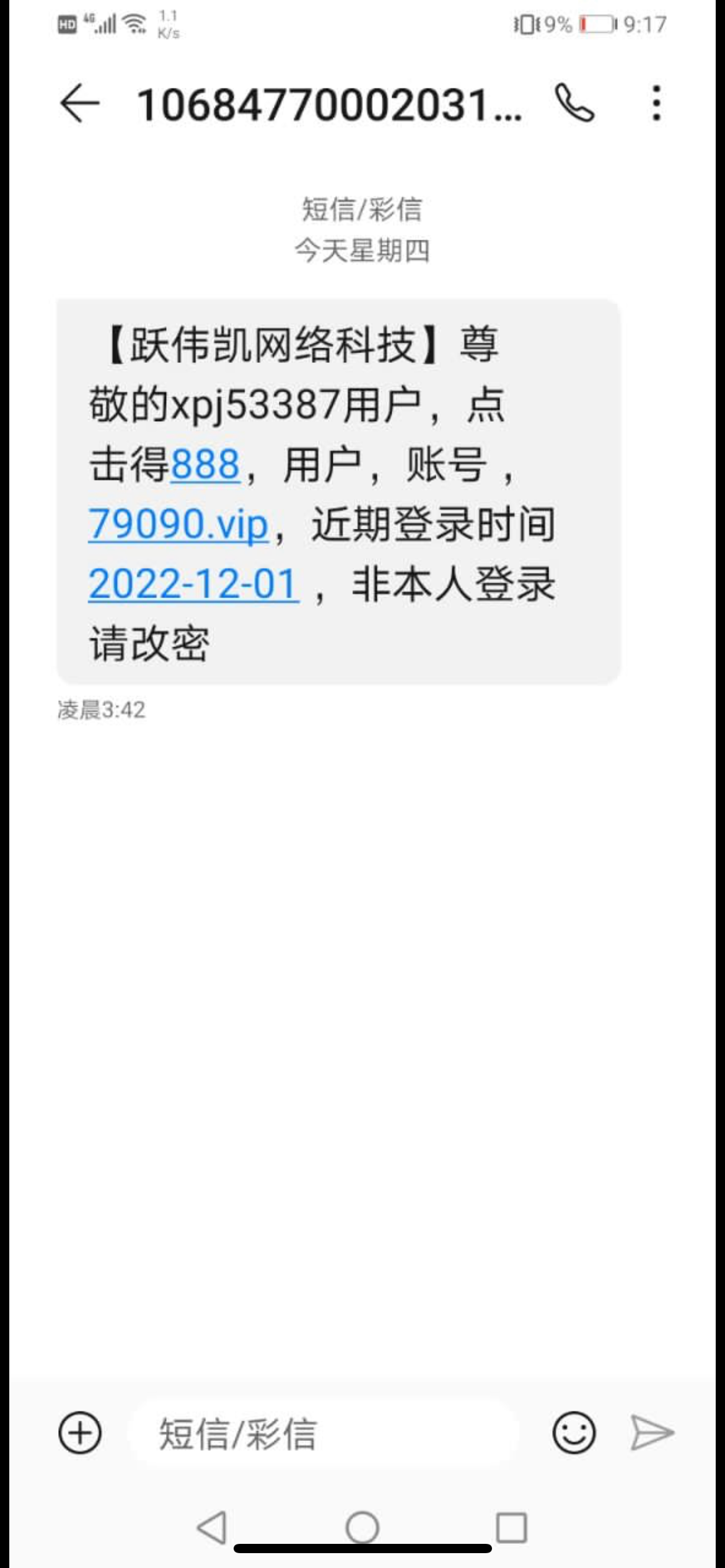Tap the system home button
The width and height of the screenshot is (725, 1568).
tap(362, 1527)
